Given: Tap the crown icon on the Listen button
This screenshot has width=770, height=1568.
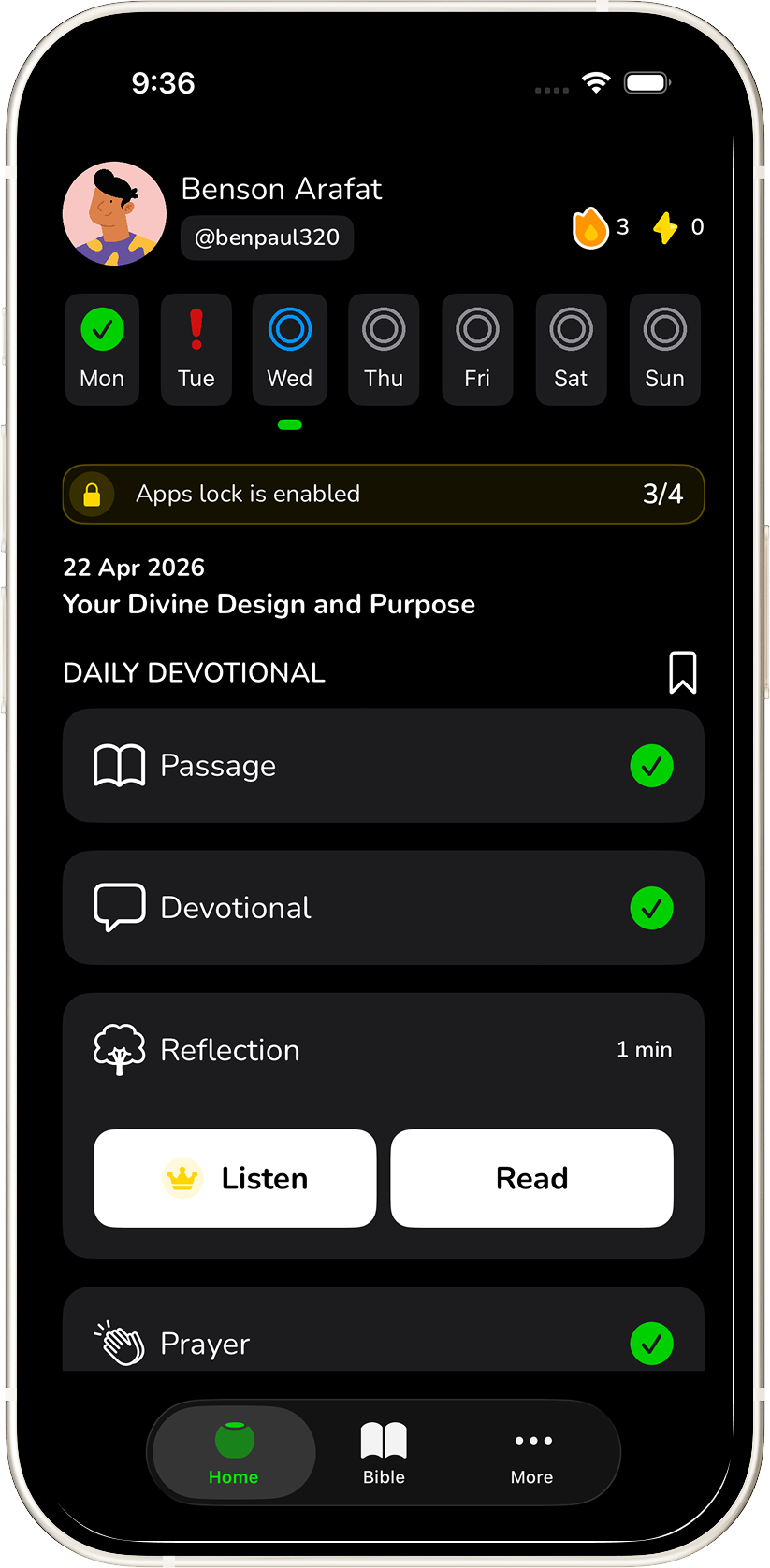Looking at the screenshot, I should click(x=182, y=1178).
